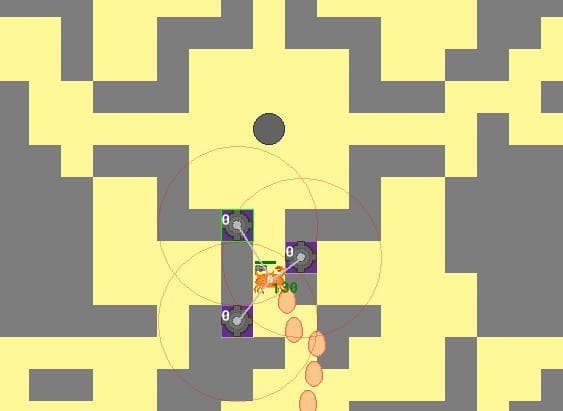This screenshot has width=563, height=411.
Task: Tap the turret outlined in green
Action: pos(237,225)
